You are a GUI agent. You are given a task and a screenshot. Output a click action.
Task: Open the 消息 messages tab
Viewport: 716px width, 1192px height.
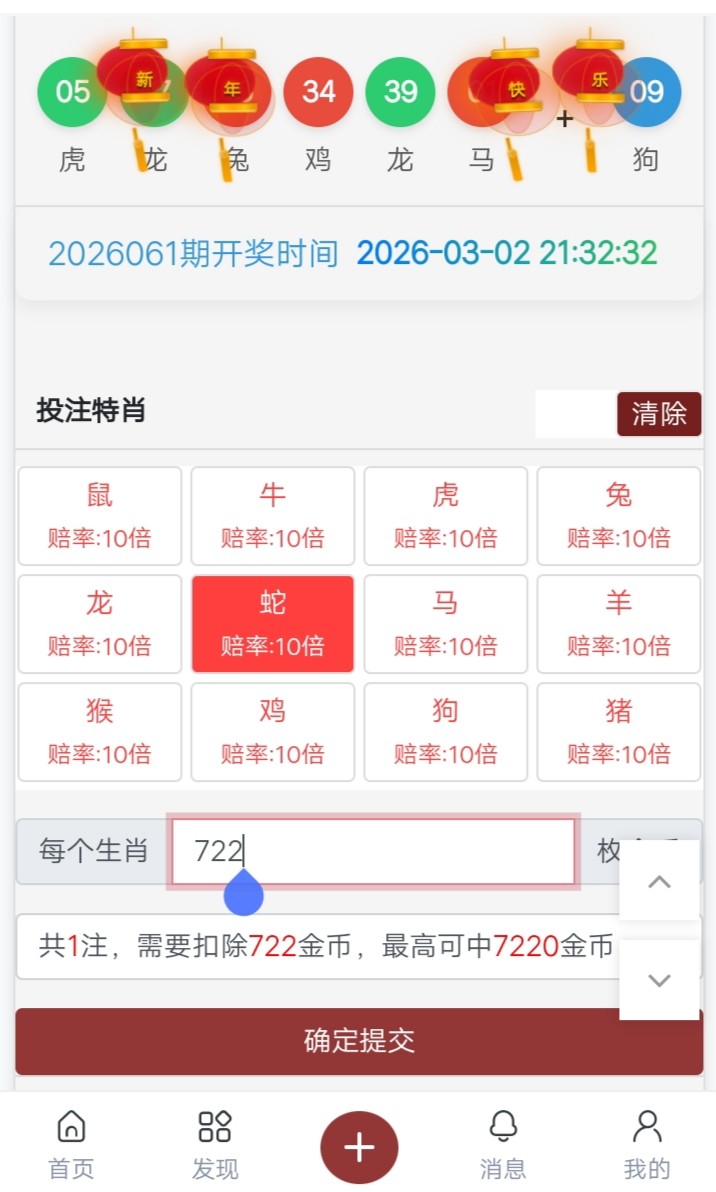(503, 1143)
